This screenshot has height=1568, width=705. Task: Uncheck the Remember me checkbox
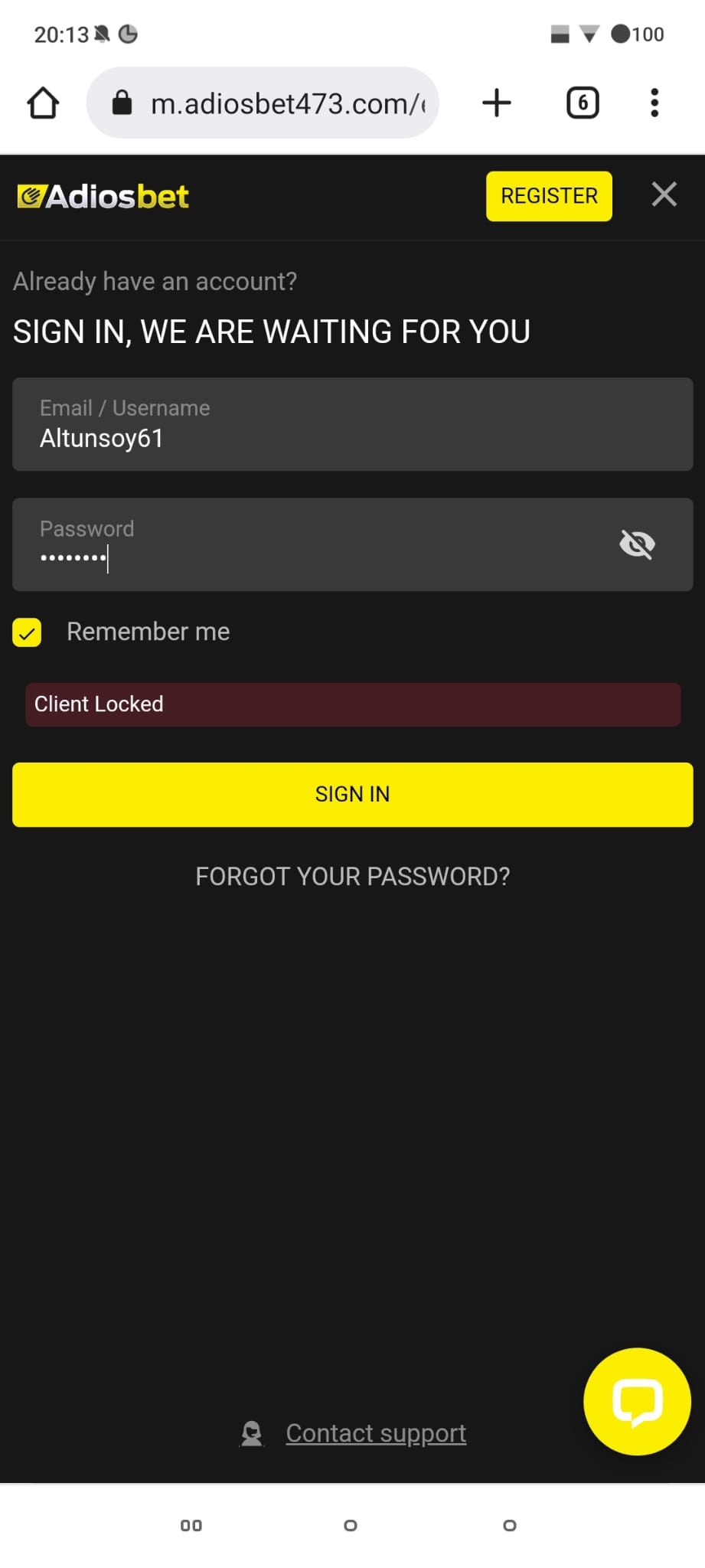coord(27,632)
